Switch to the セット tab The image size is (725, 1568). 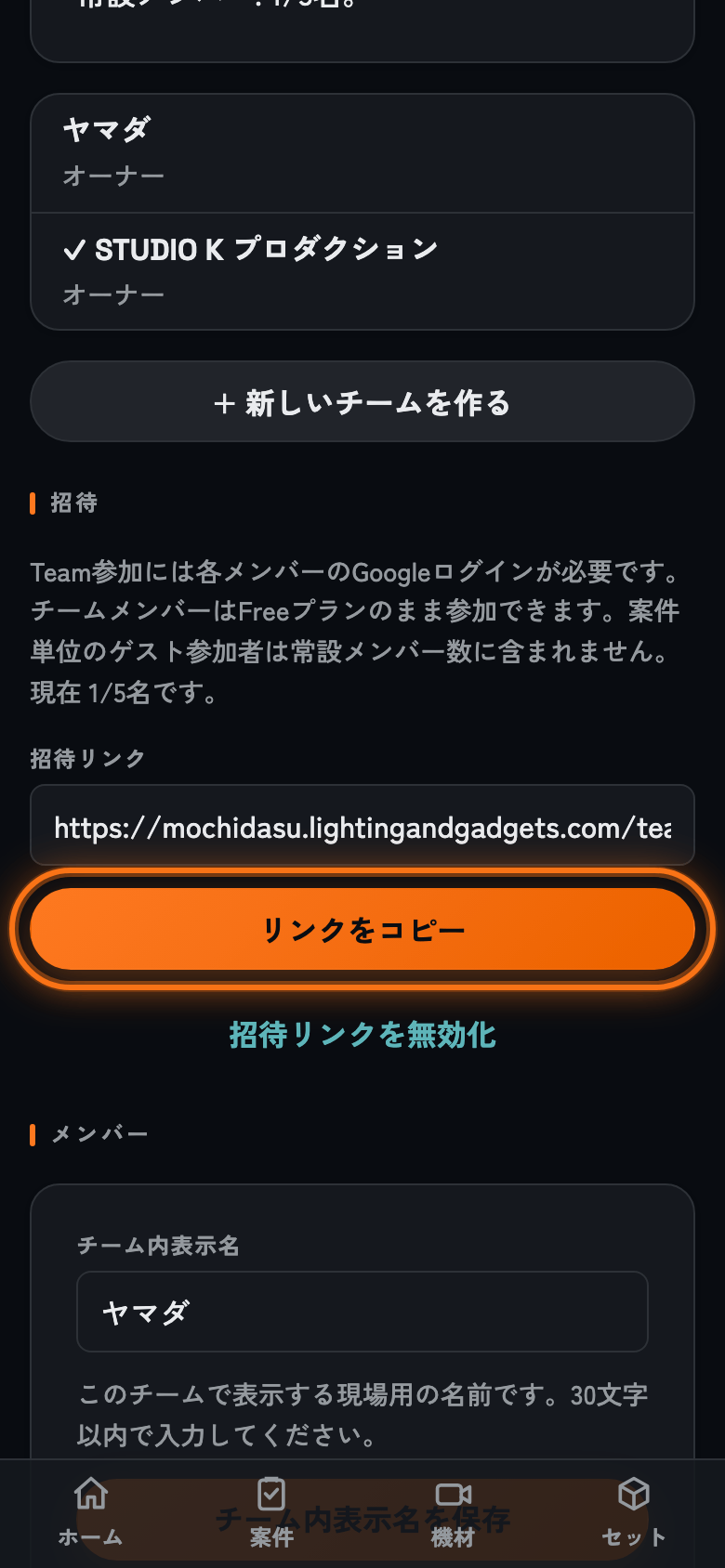(x=634, y=1512)
